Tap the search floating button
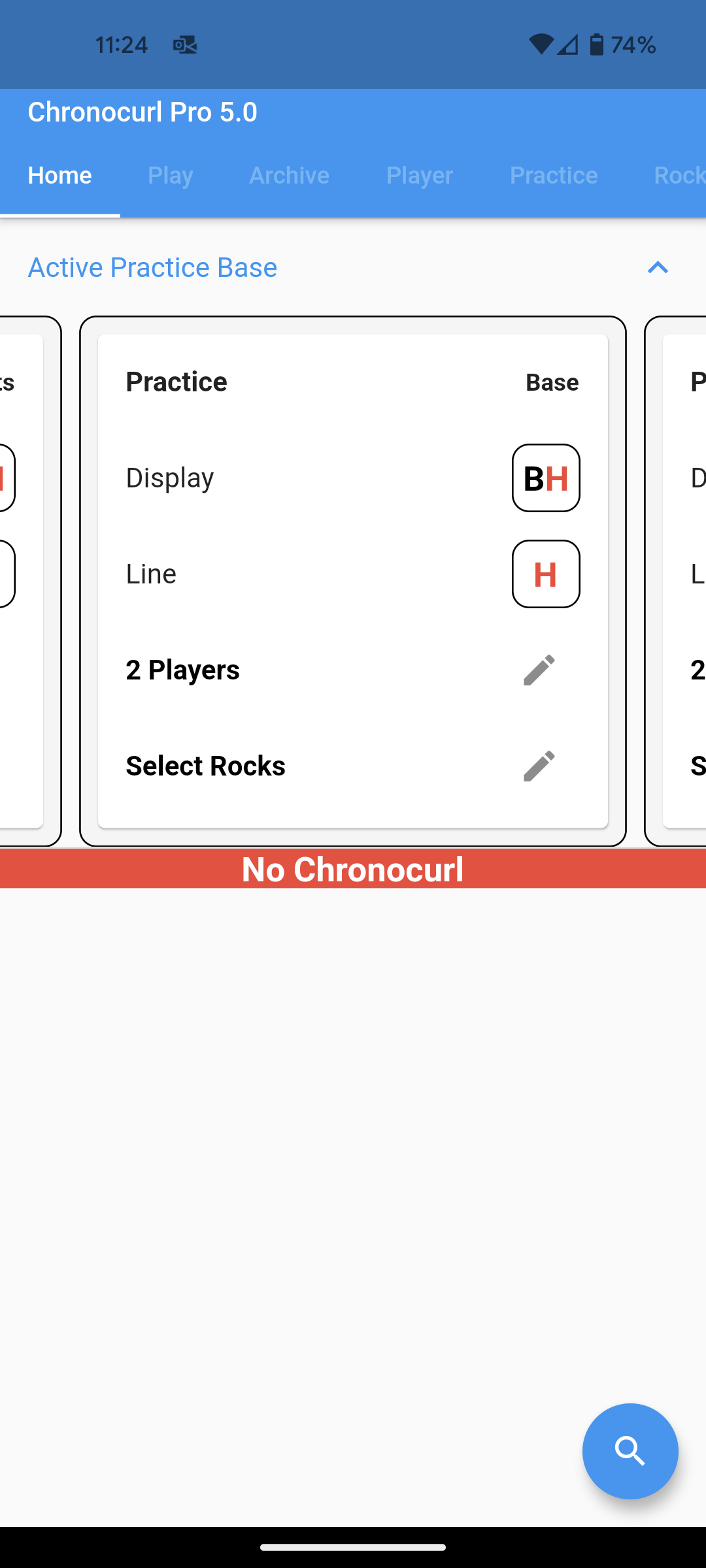The height and width of the screenshot is (1568, 706). tap(630, 1451)
